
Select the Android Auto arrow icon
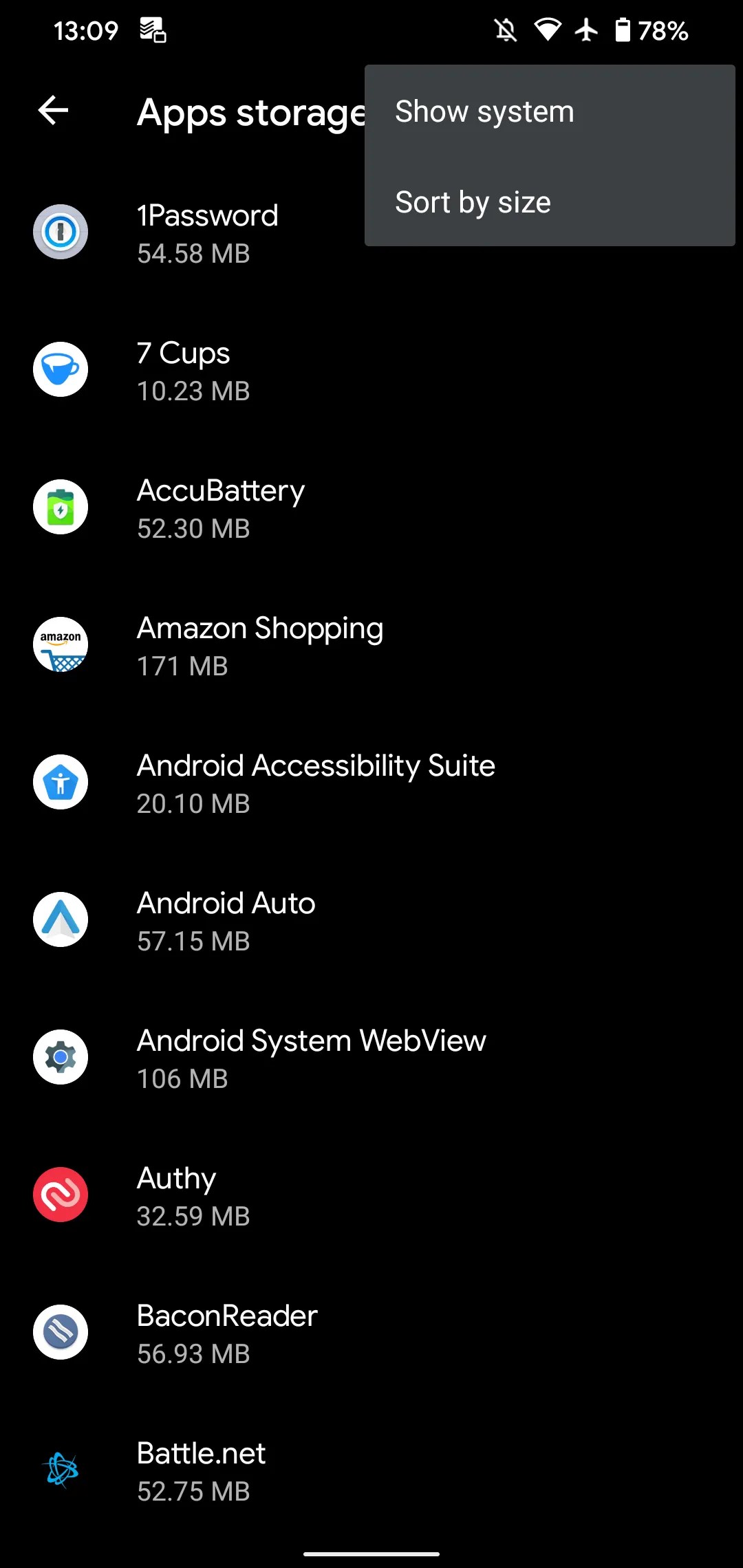point(61,919)
